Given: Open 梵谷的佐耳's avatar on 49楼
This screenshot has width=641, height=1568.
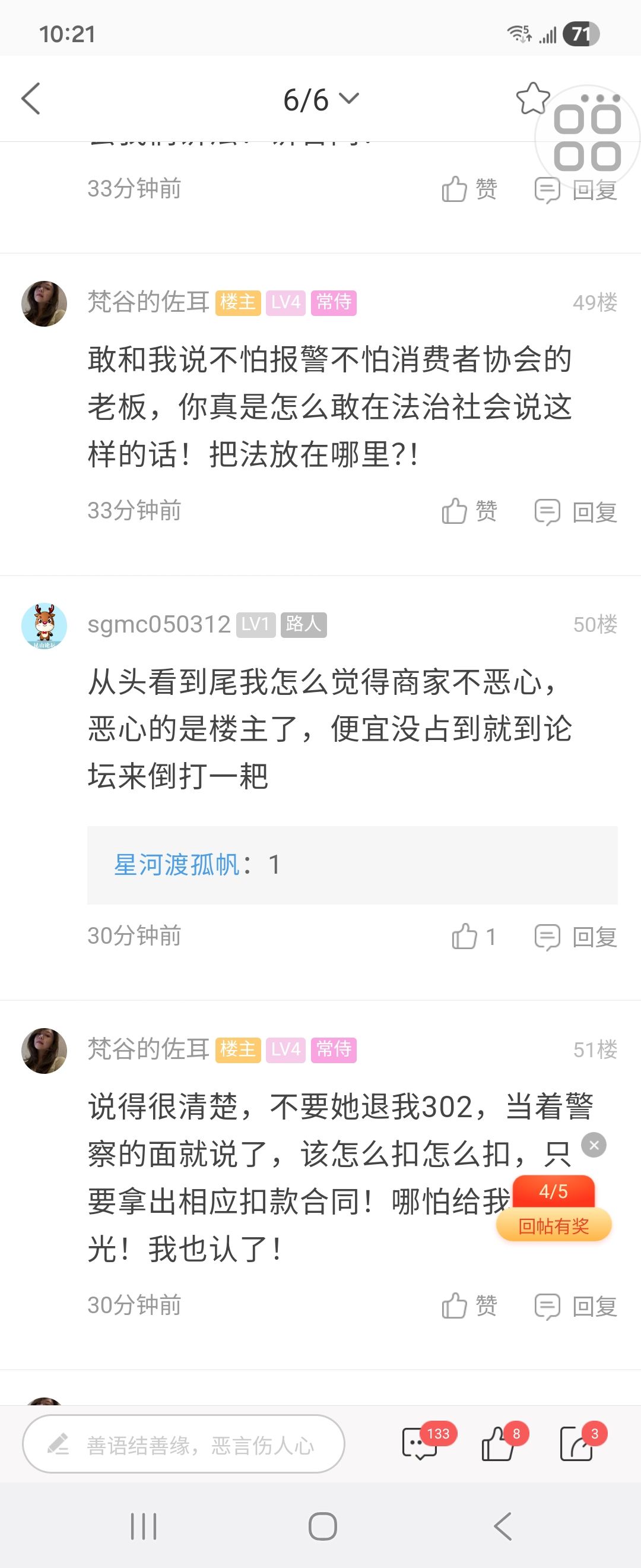Looking at the screenshot, I should (45, 303).
